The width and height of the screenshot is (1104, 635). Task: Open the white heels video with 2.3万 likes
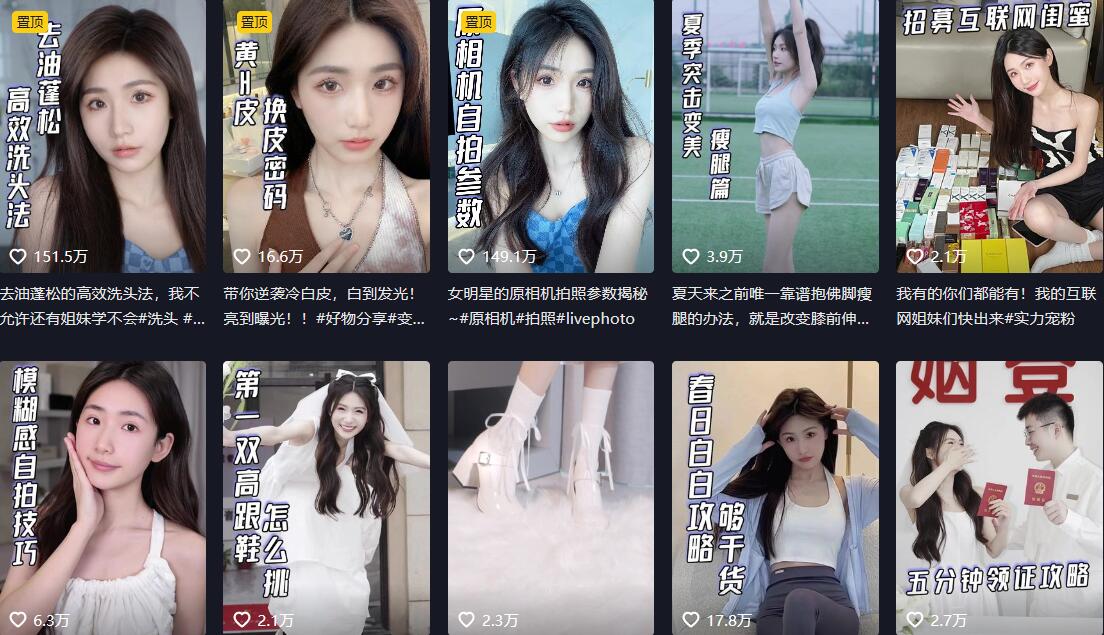(551, 497)
